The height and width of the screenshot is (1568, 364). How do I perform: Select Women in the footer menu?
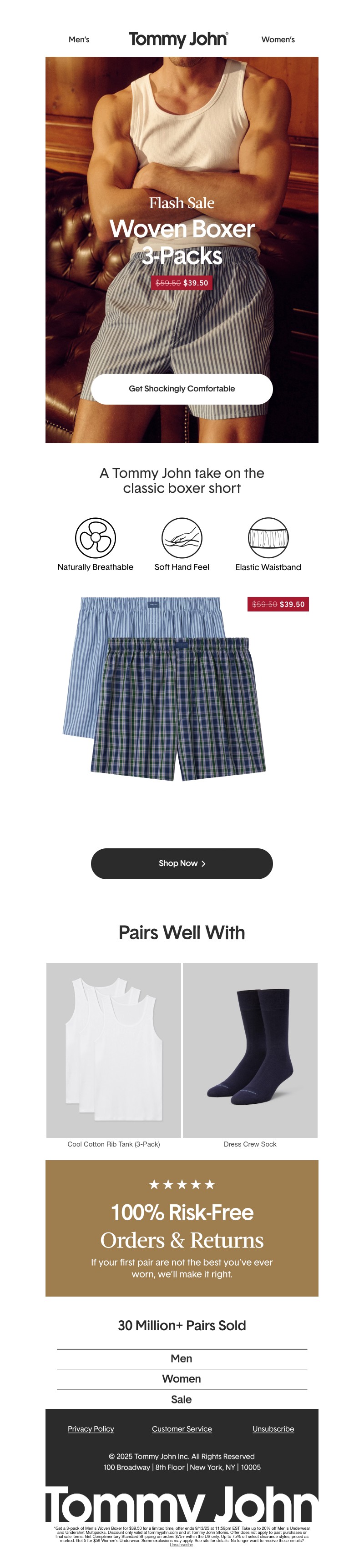[182, 1379]
